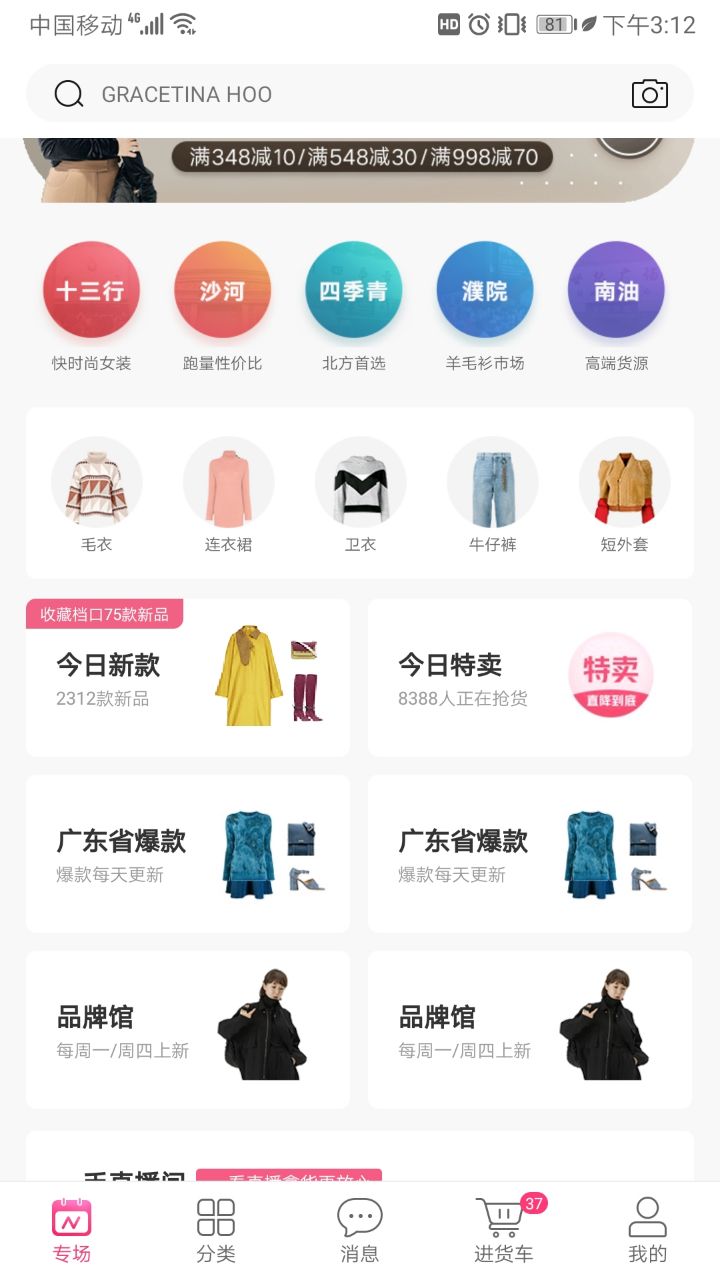Open the 今日新款 card
720x1280 pixels.
point(188,678)
